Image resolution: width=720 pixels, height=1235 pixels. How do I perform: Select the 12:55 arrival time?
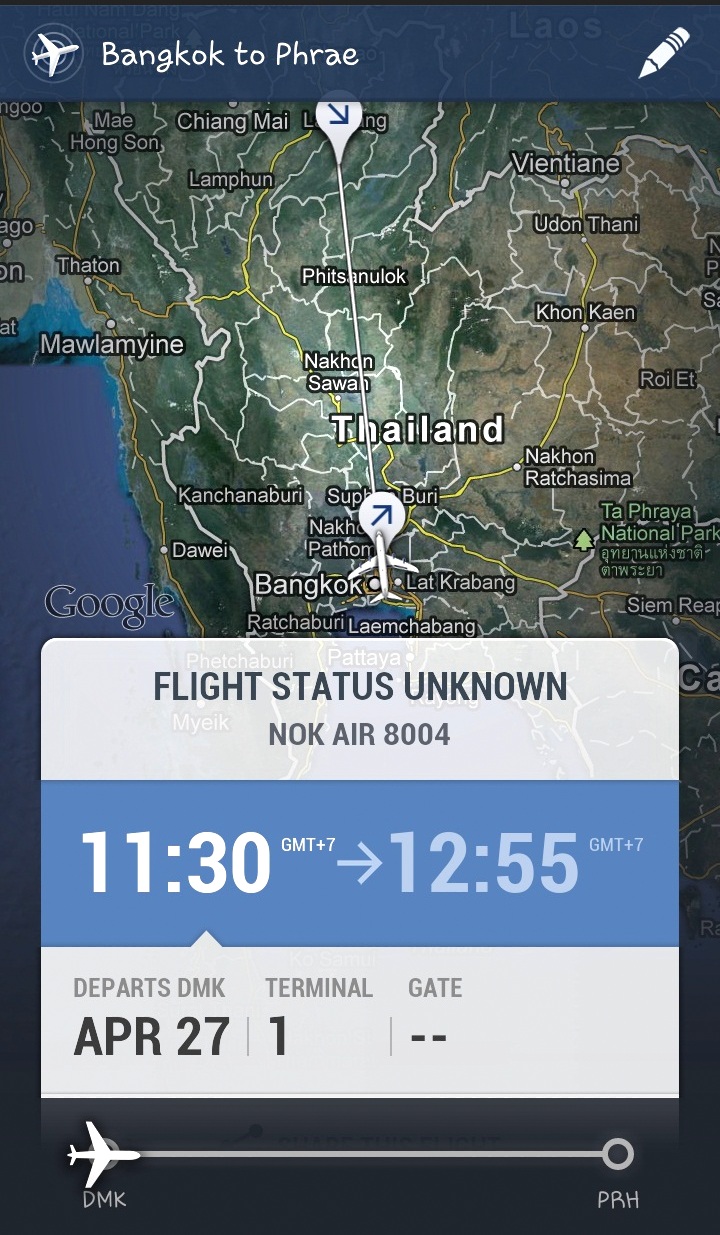pos(484,862)
